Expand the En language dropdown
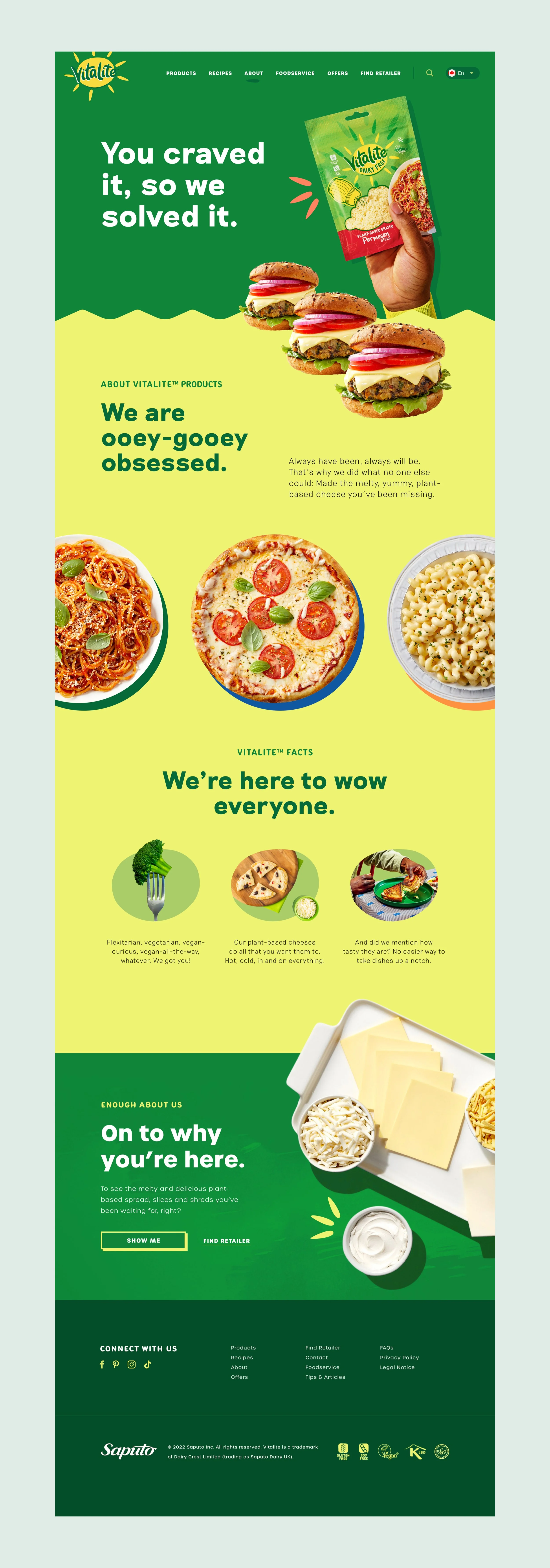The width and height of the screenshot is (550, 1568). tap(462, 73)
